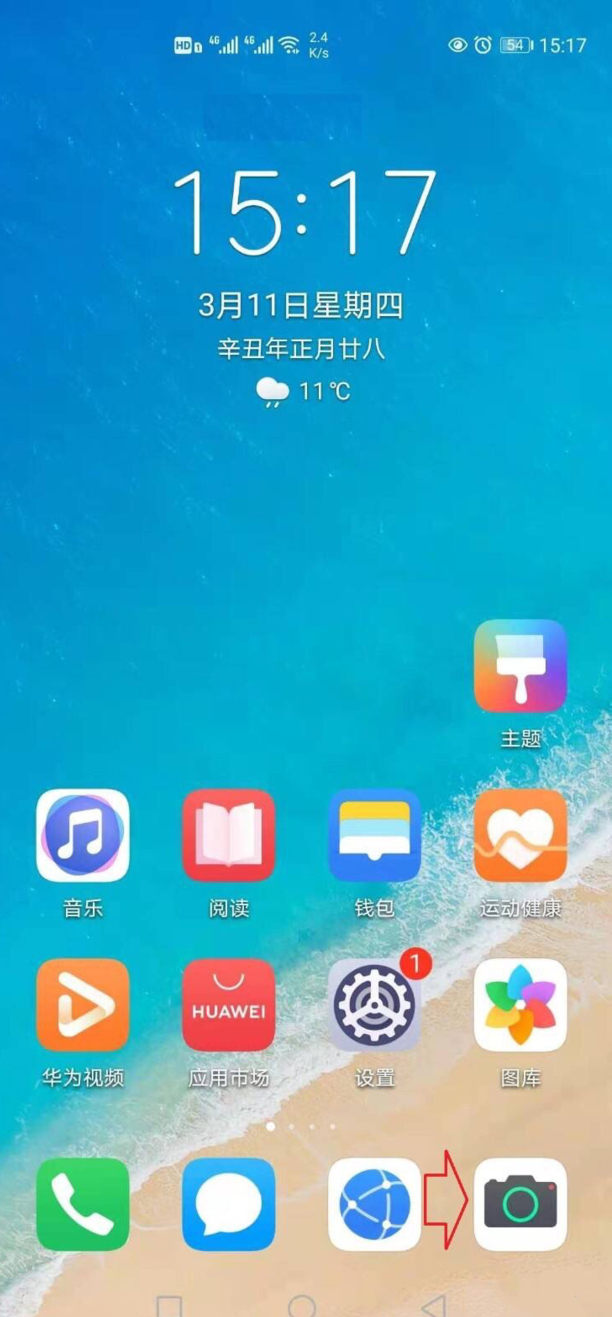Launch 运动健康 Health app
Viewport: 612px width, 1317px height.
click(520, 835)
